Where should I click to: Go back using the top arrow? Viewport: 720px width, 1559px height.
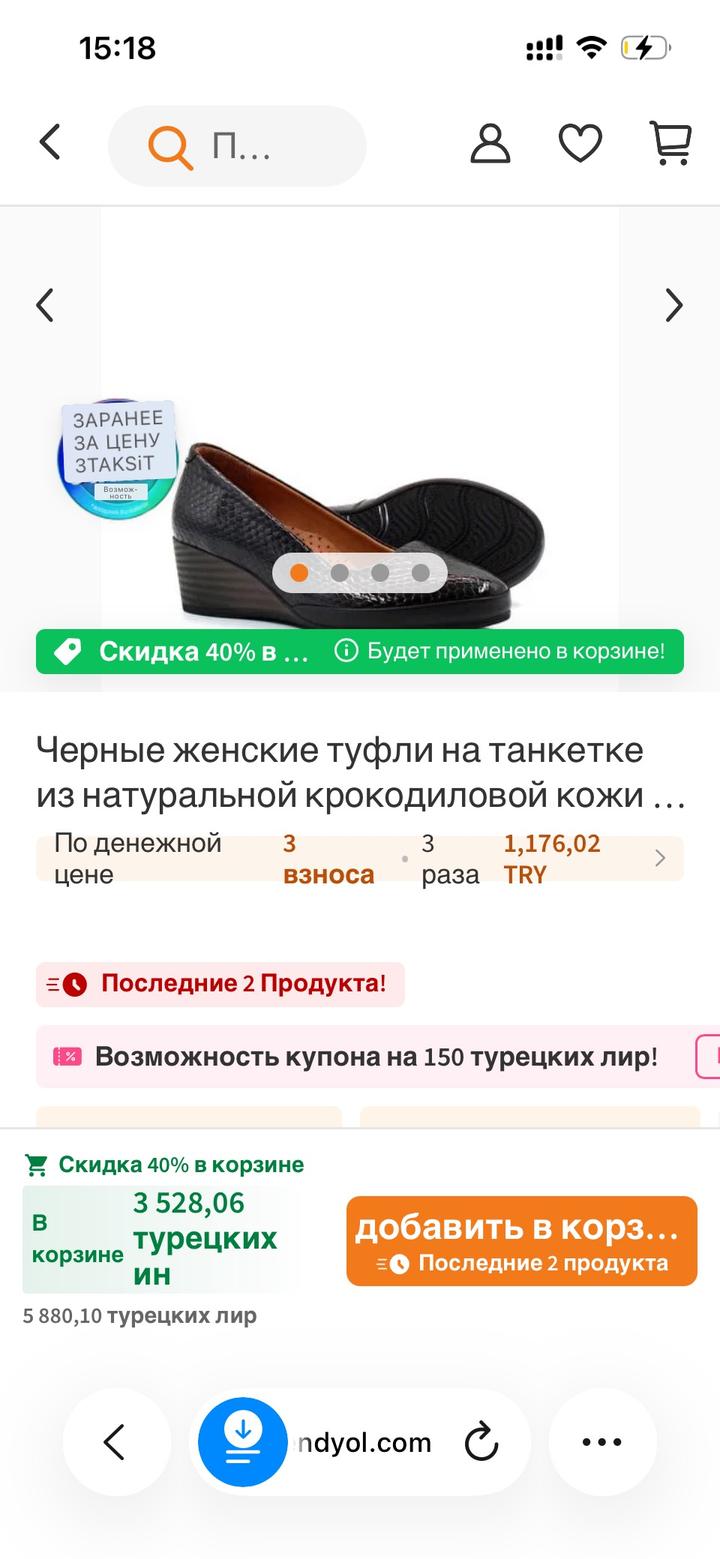pyautogui.click(x=50, y=142)
